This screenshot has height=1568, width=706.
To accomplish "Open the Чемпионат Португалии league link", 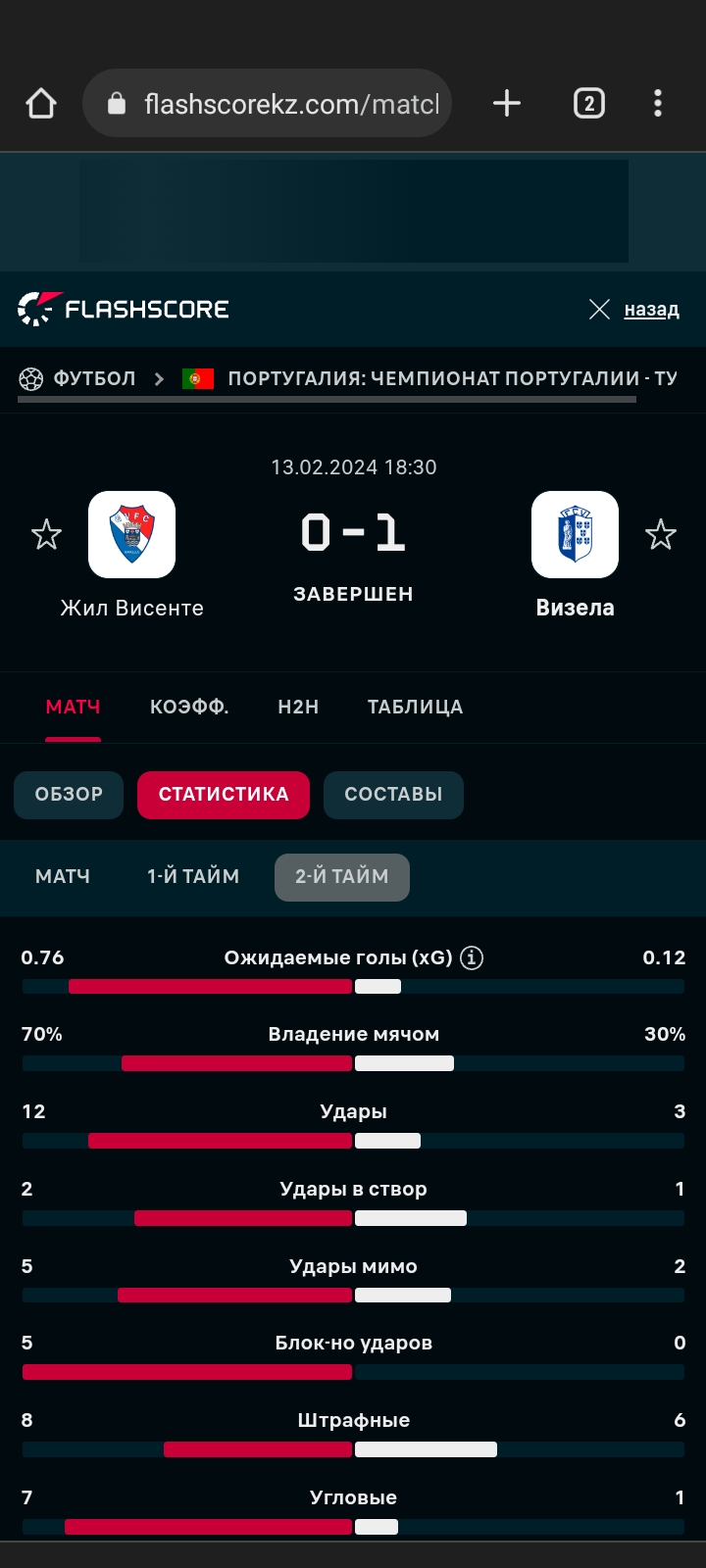I will [452, 378].
